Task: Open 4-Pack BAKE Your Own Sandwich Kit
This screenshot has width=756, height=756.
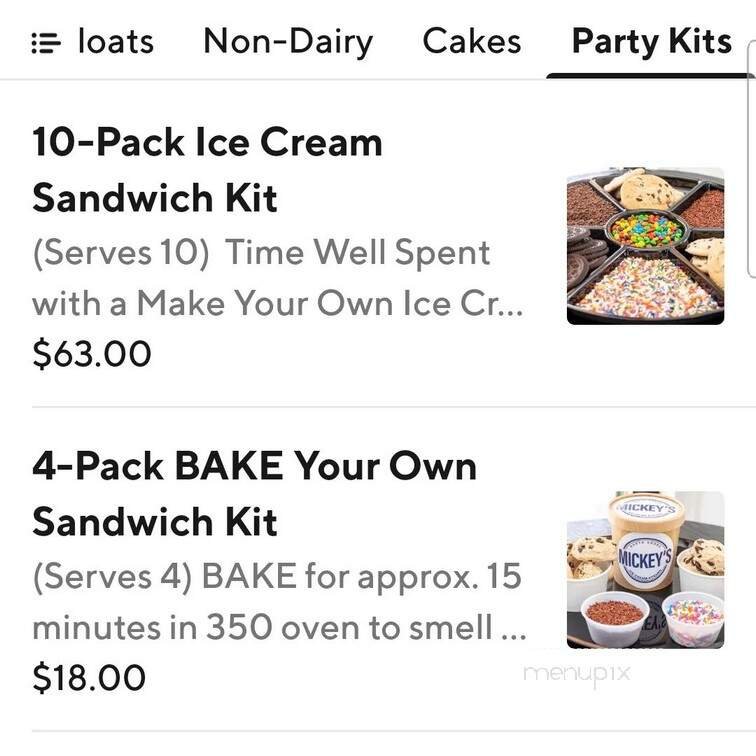Action: tap(254, 494)
